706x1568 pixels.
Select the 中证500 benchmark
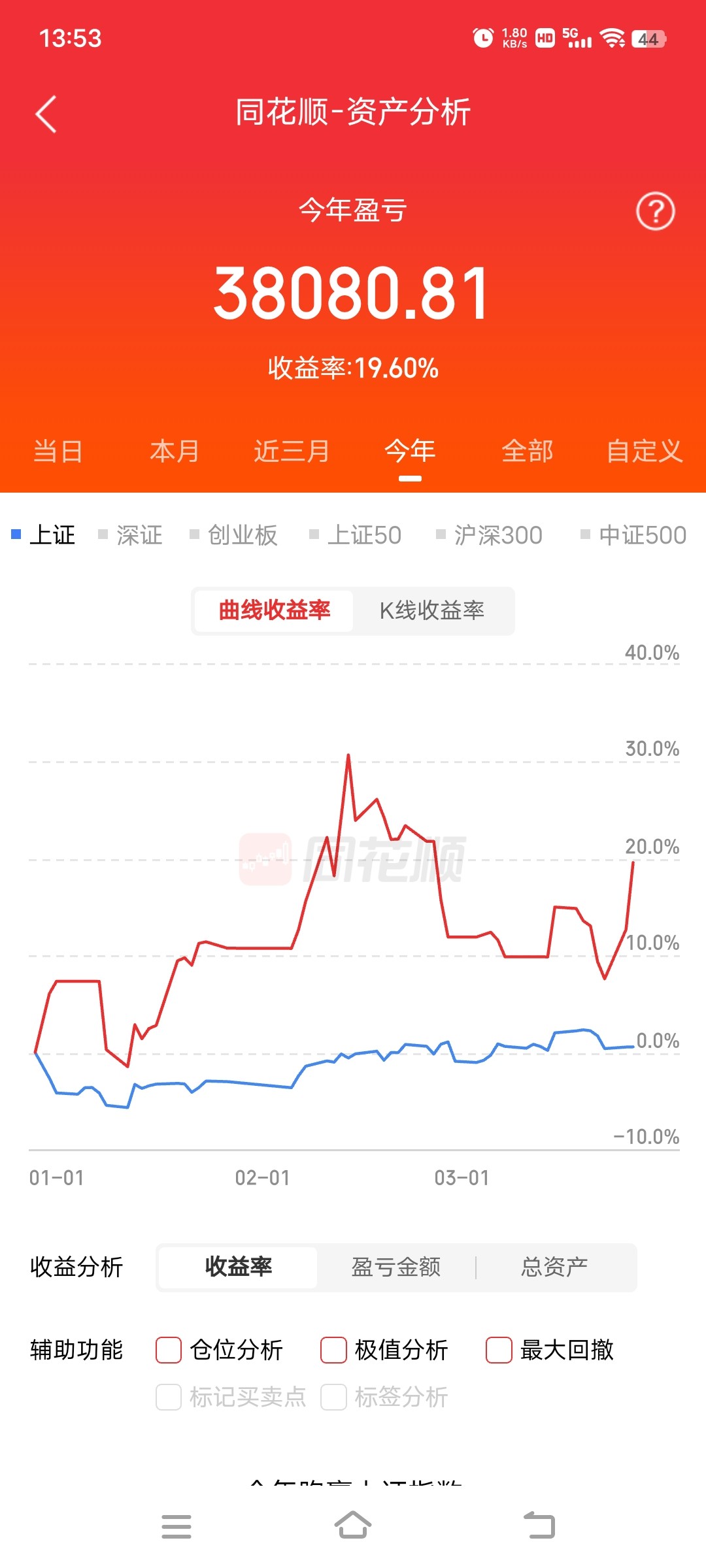coord(633,535)
